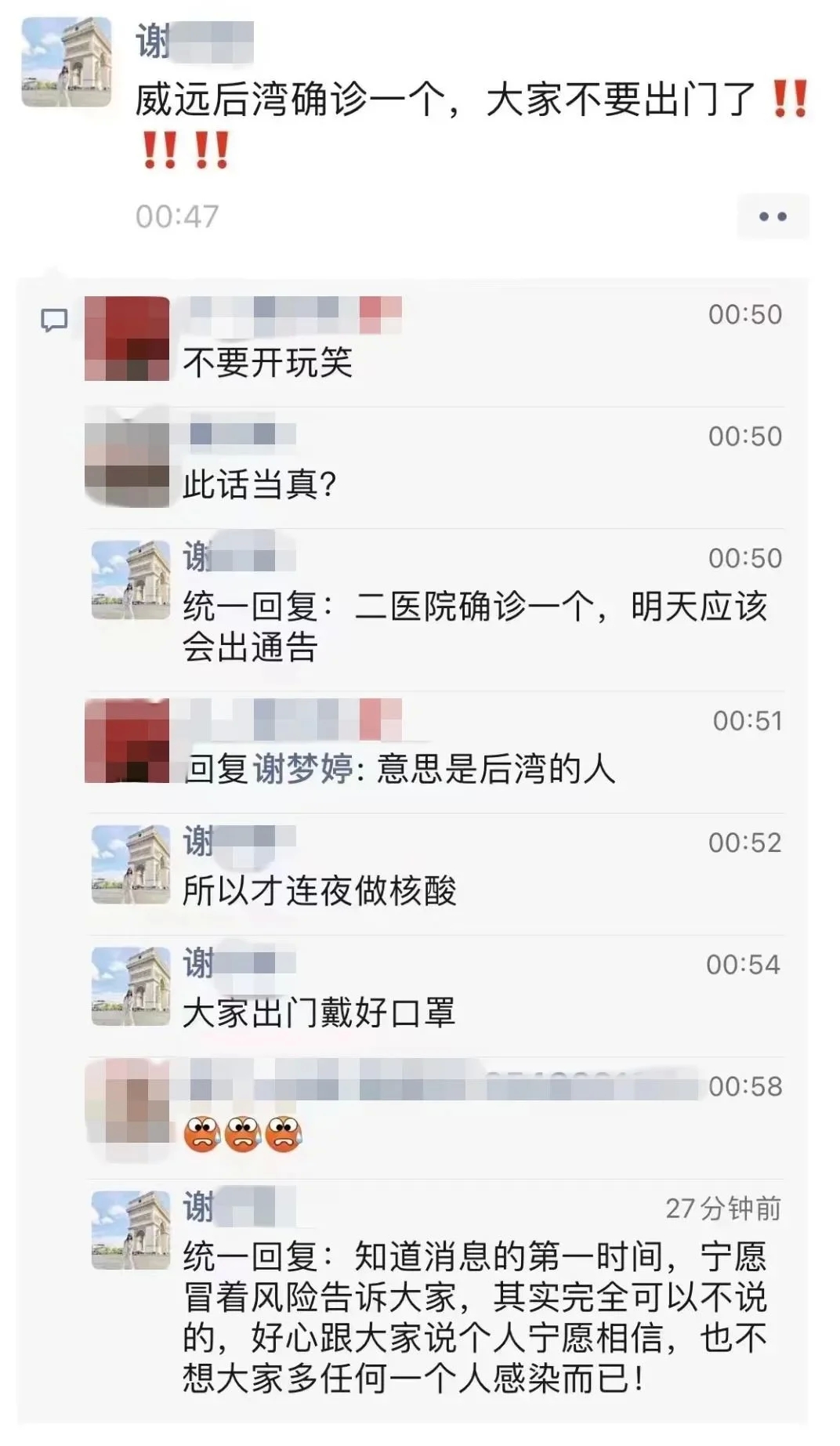
Task: Reply to the comment 大家出门戴好口罩
Action: pos(318,1013)
